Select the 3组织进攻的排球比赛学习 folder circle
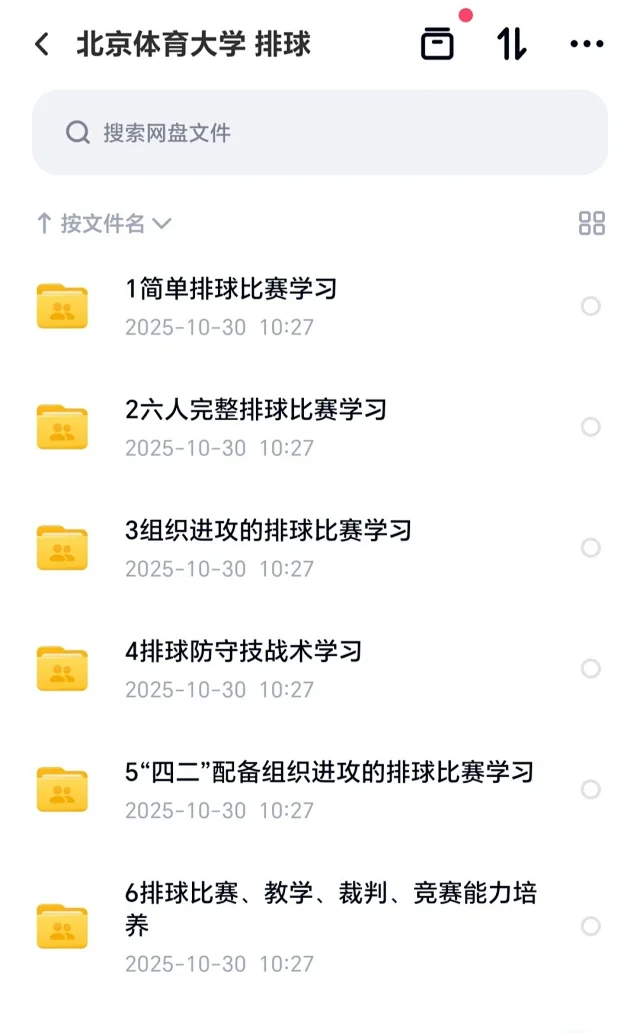The width and height of the screenshot is (640, 1033). (591, 548)
